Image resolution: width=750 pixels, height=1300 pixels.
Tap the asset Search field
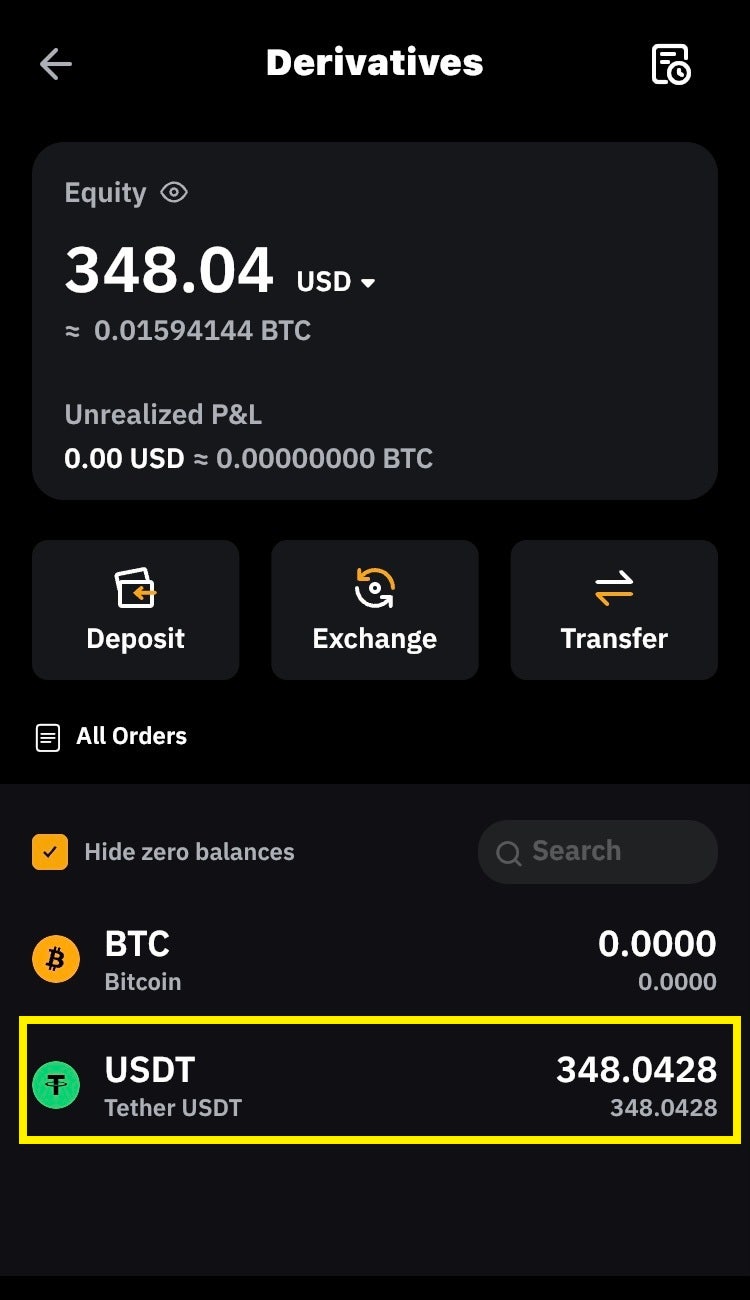point(598,852)
